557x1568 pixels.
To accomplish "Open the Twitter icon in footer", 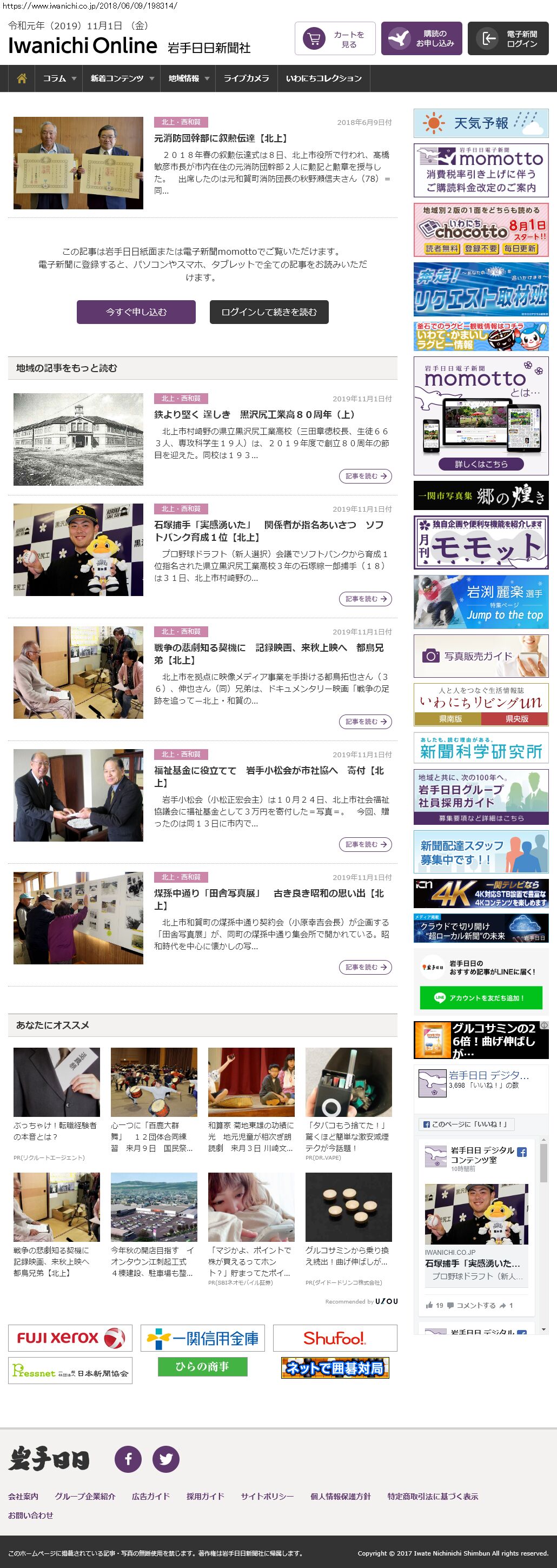I will pos(165,1459).
